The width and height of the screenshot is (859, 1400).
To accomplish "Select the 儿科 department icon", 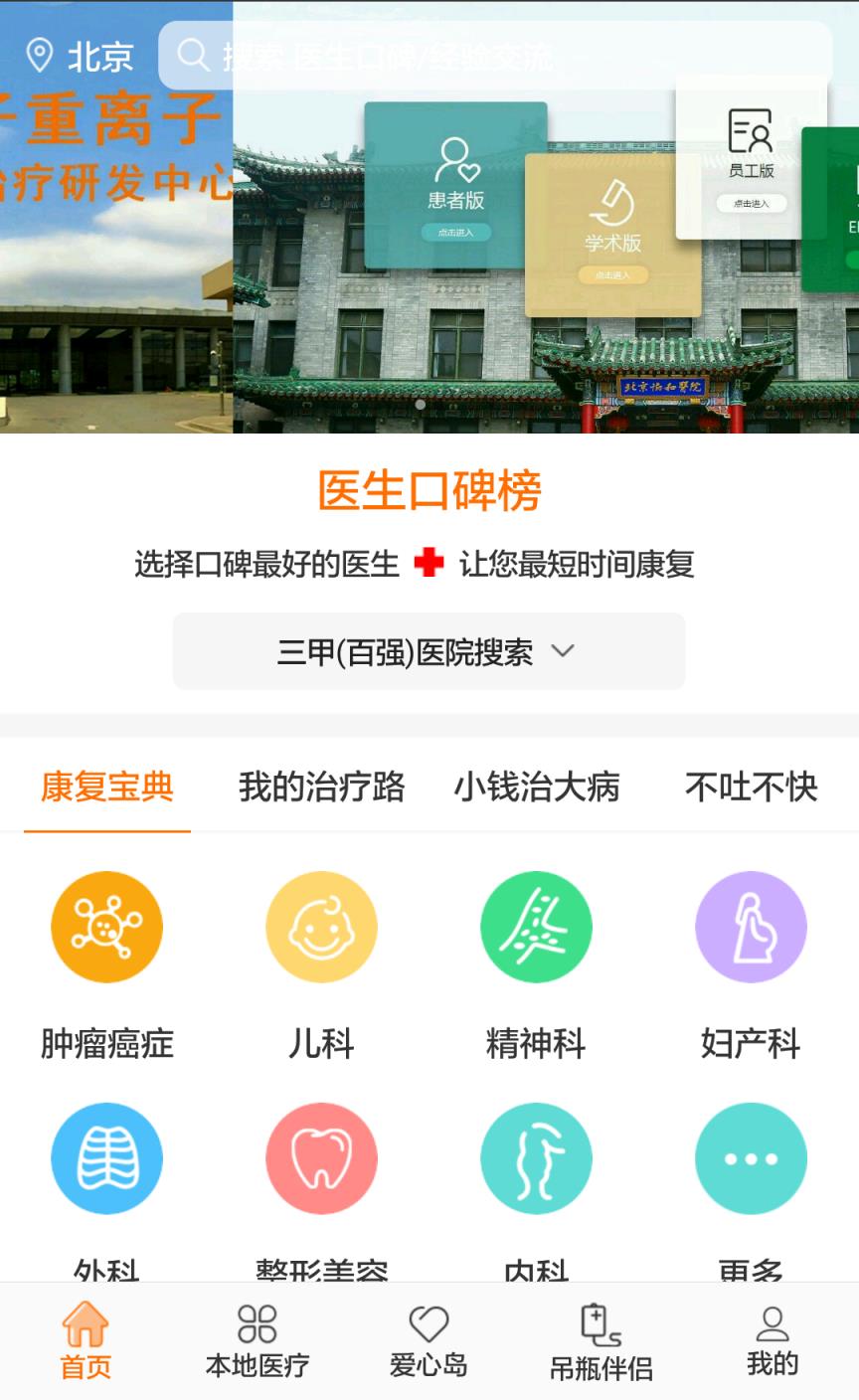I will [x=321, y=926].
